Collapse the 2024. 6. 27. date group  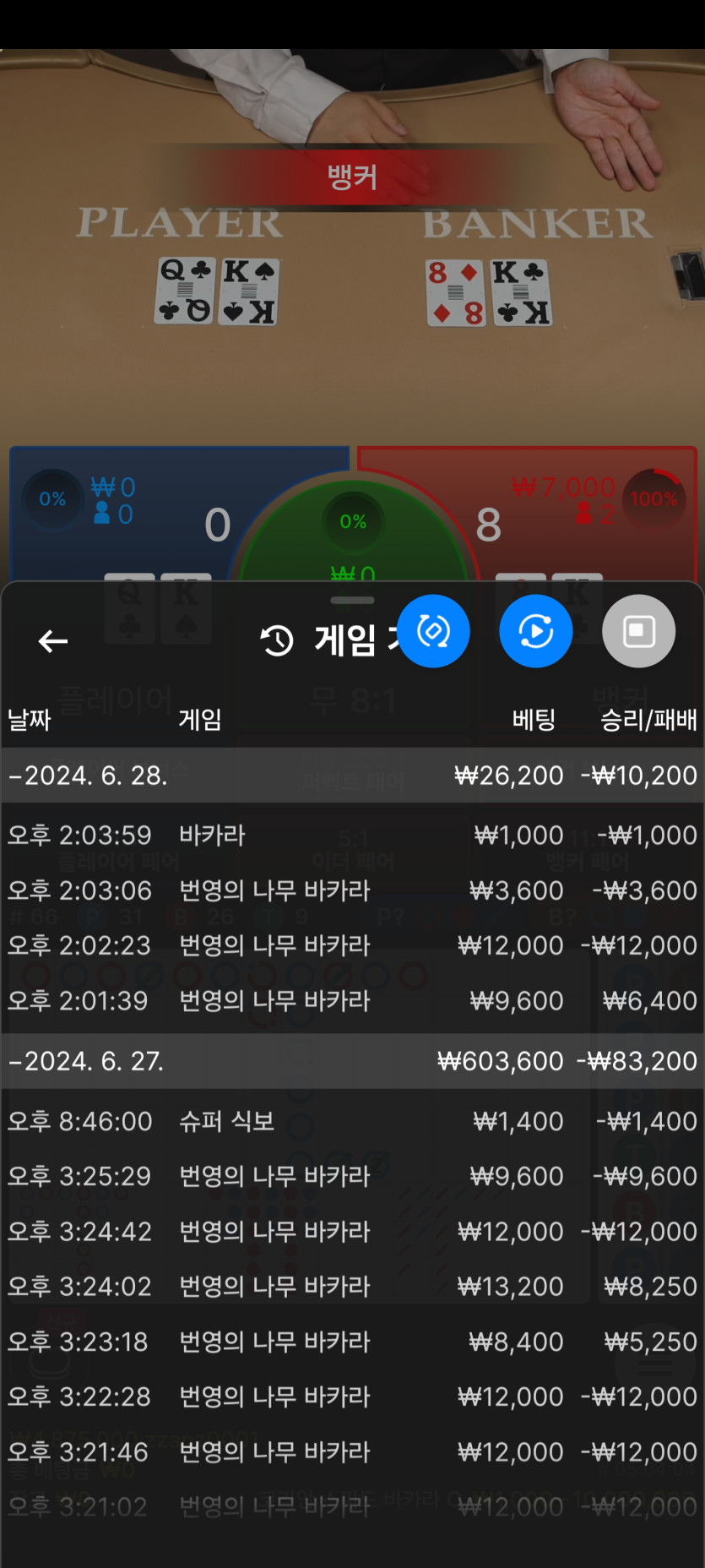(87, 1060)
